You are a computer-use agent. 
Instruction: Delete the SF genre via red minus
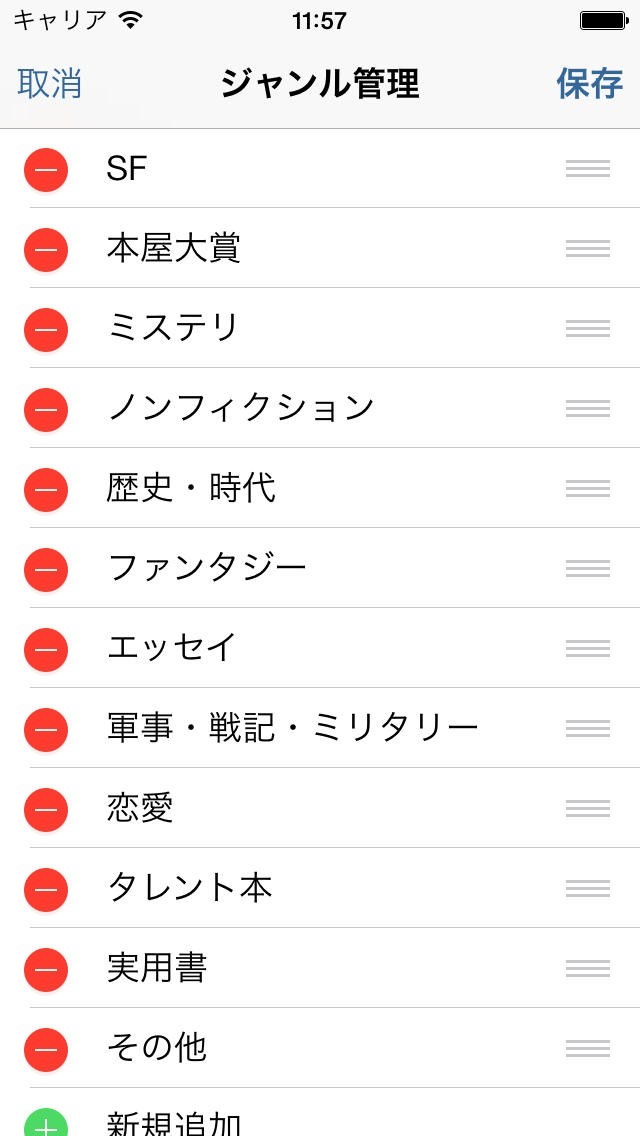(46, 169)
